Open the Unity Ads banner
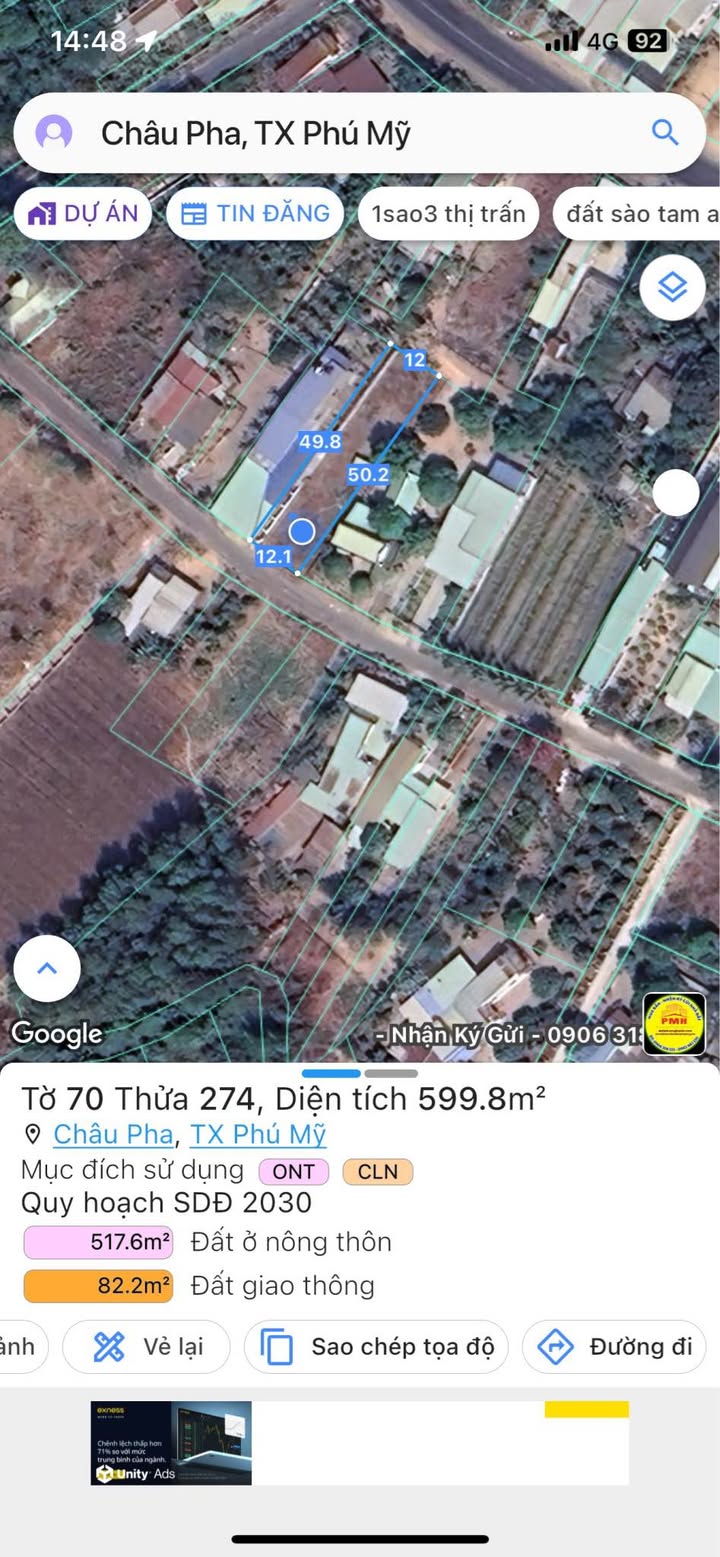This screenshot has height=1557, width=720. pyautogui.click(x=171, y=1442)
